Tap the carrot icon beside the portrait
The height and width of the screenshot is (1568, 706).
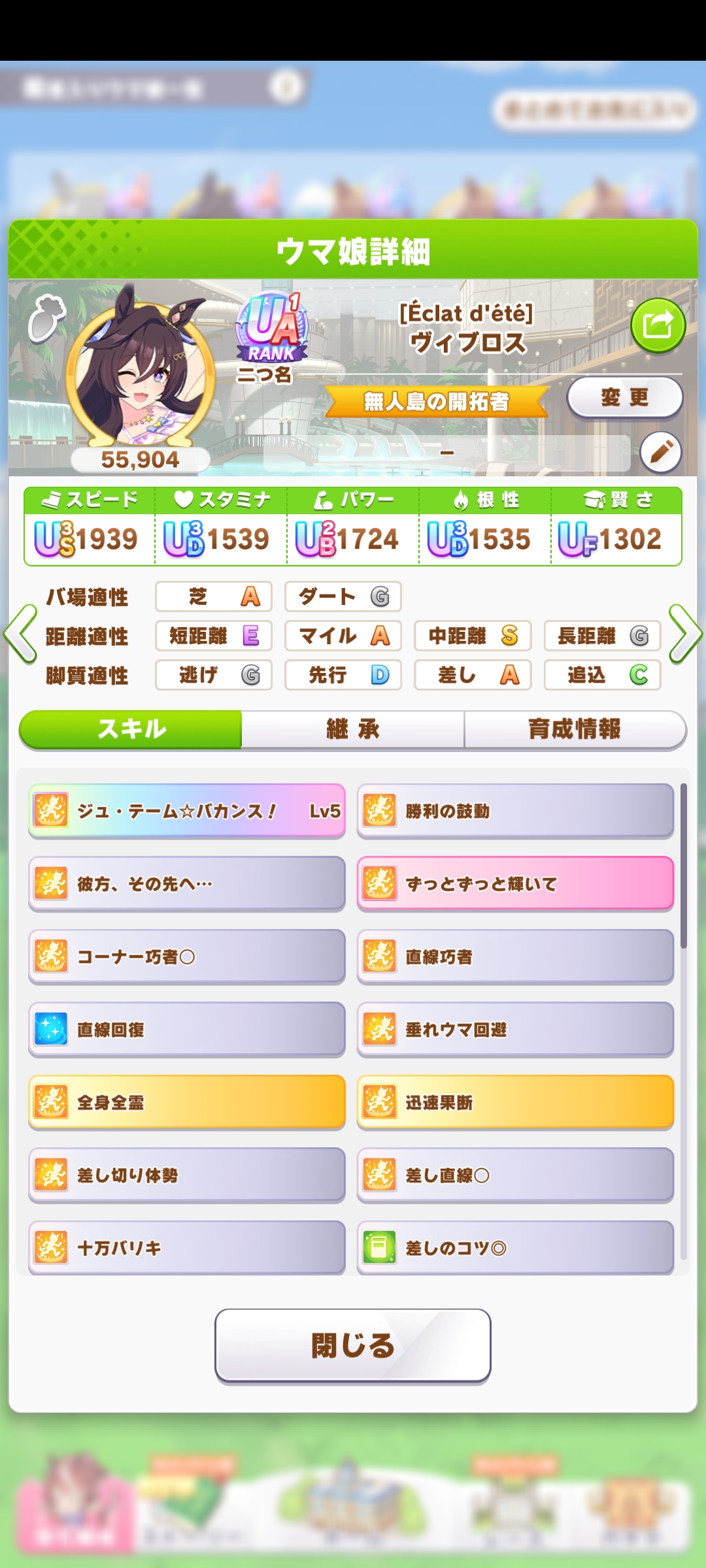coord(46,319)
